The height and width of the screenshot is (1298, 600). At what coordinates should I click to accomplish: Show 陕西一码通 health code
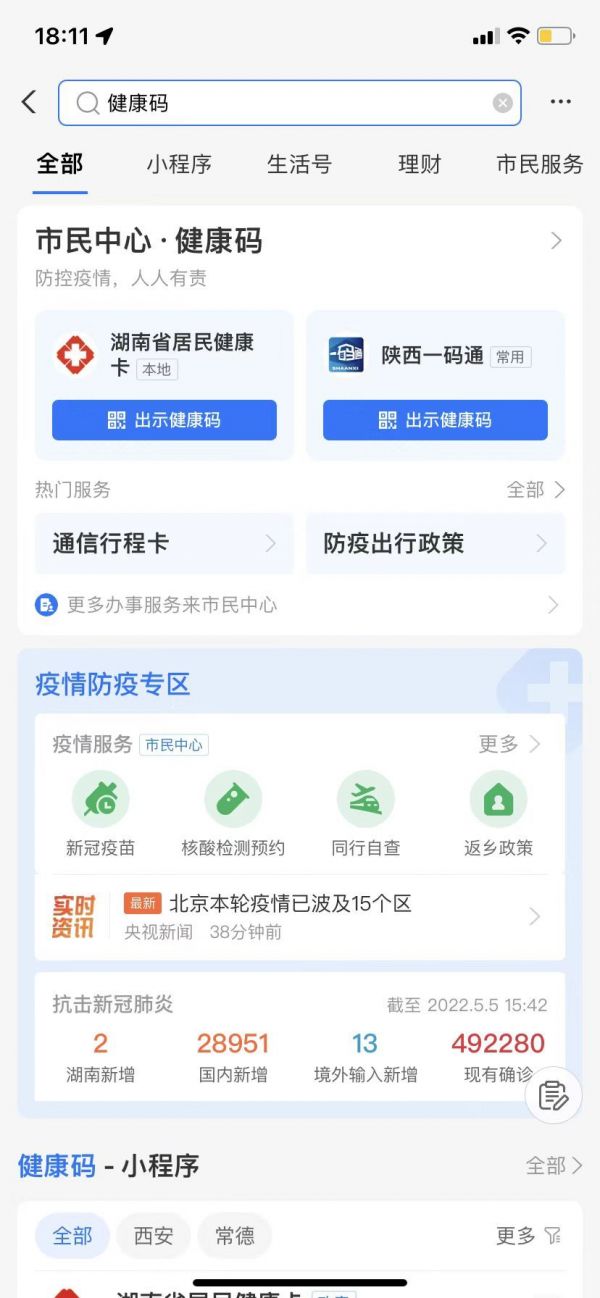pyautogui.click(x=435, y=420)
